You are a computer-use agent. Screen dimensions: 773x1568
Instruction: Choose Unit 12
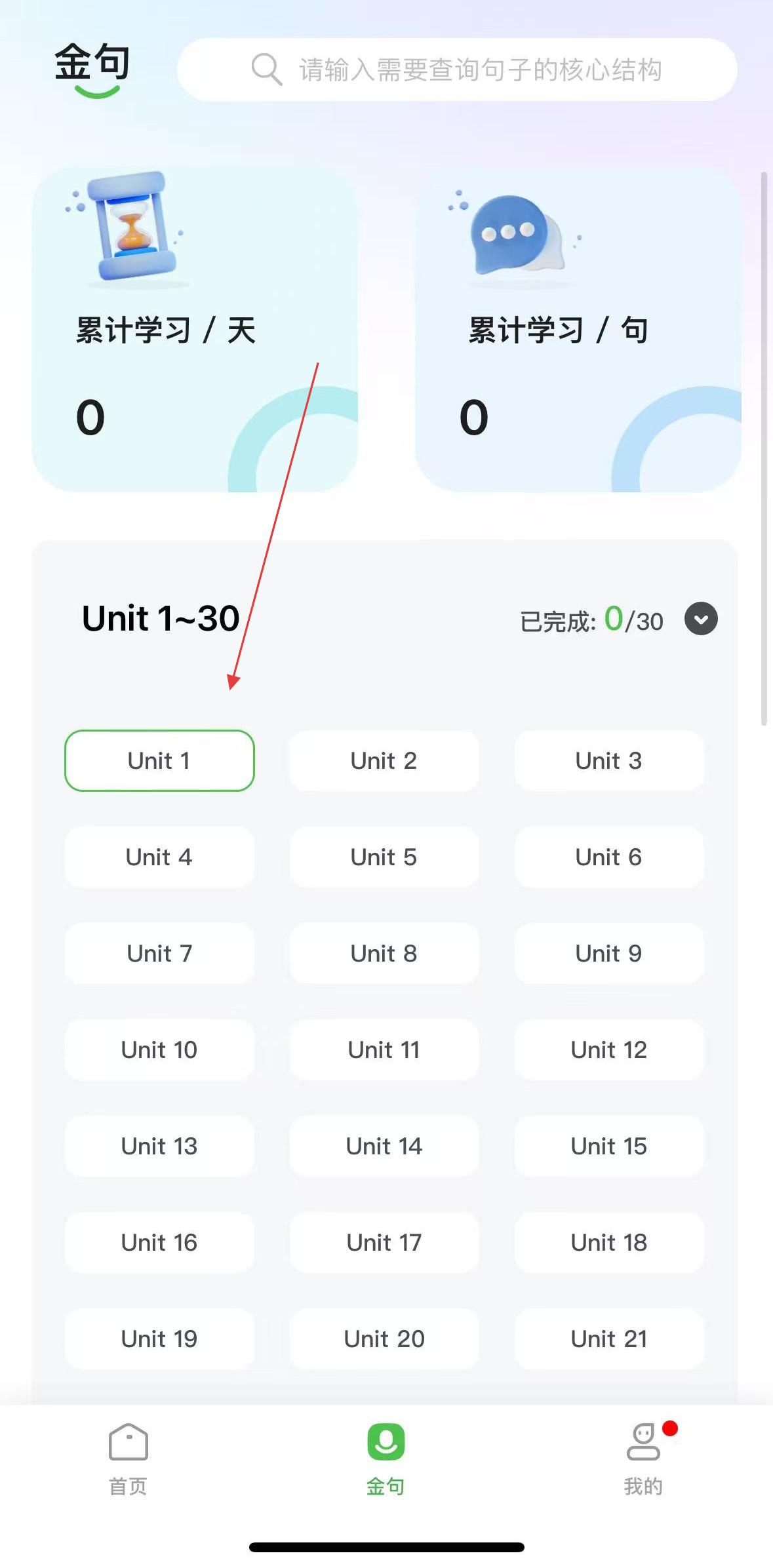[609, 1049]
